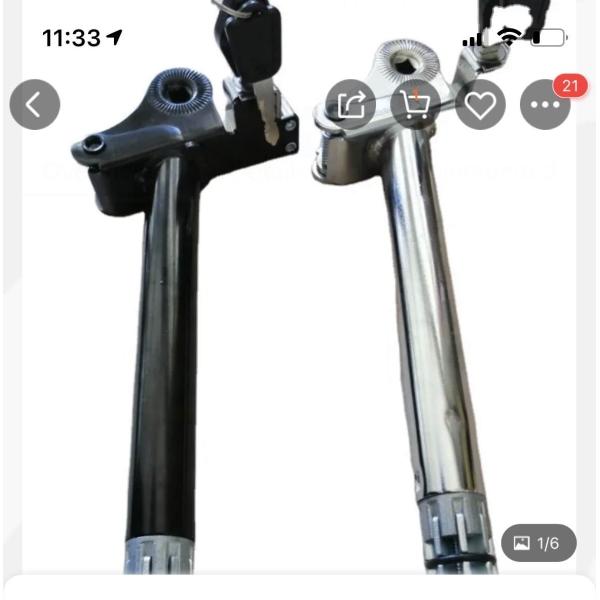The height and width of the screenshot is (600, 600).
Task: Add item to wishlist with heart
Action: click(x=480, y=104)
